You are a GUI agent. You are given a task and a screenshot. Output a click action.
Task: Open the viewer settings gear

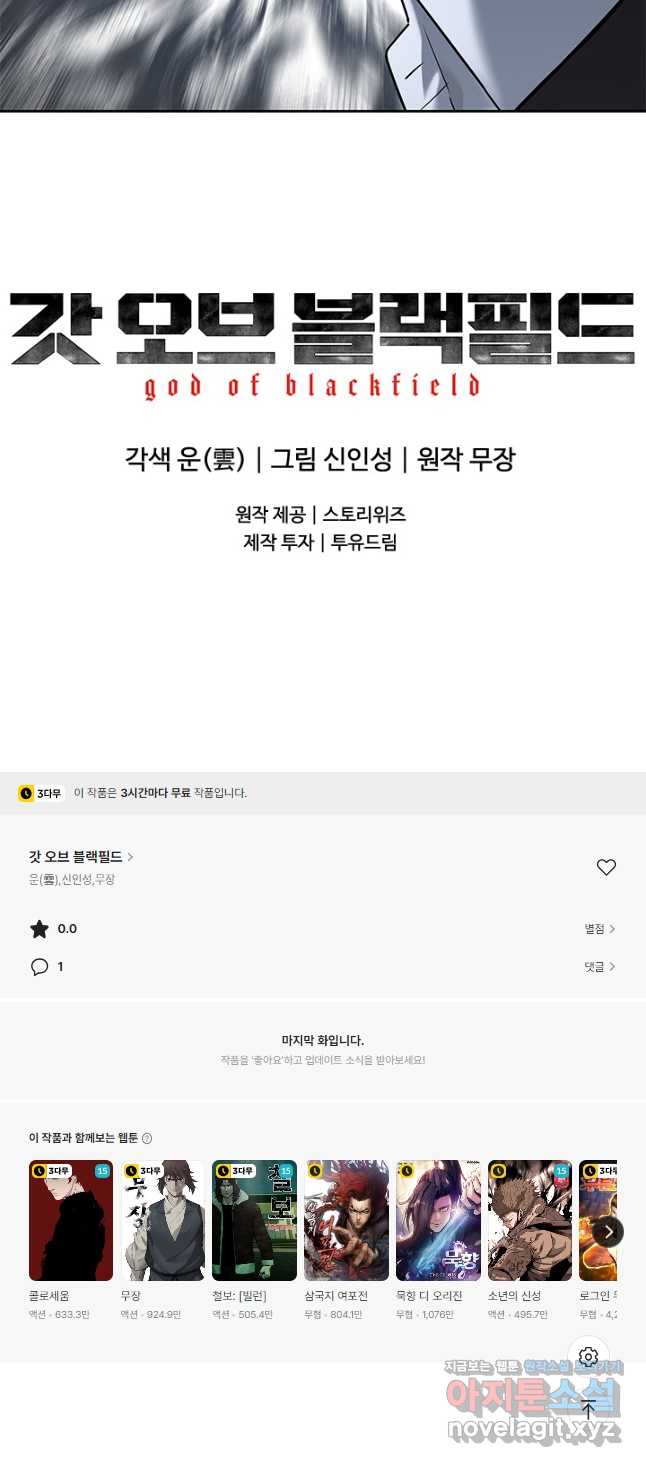pos(589,1356)
